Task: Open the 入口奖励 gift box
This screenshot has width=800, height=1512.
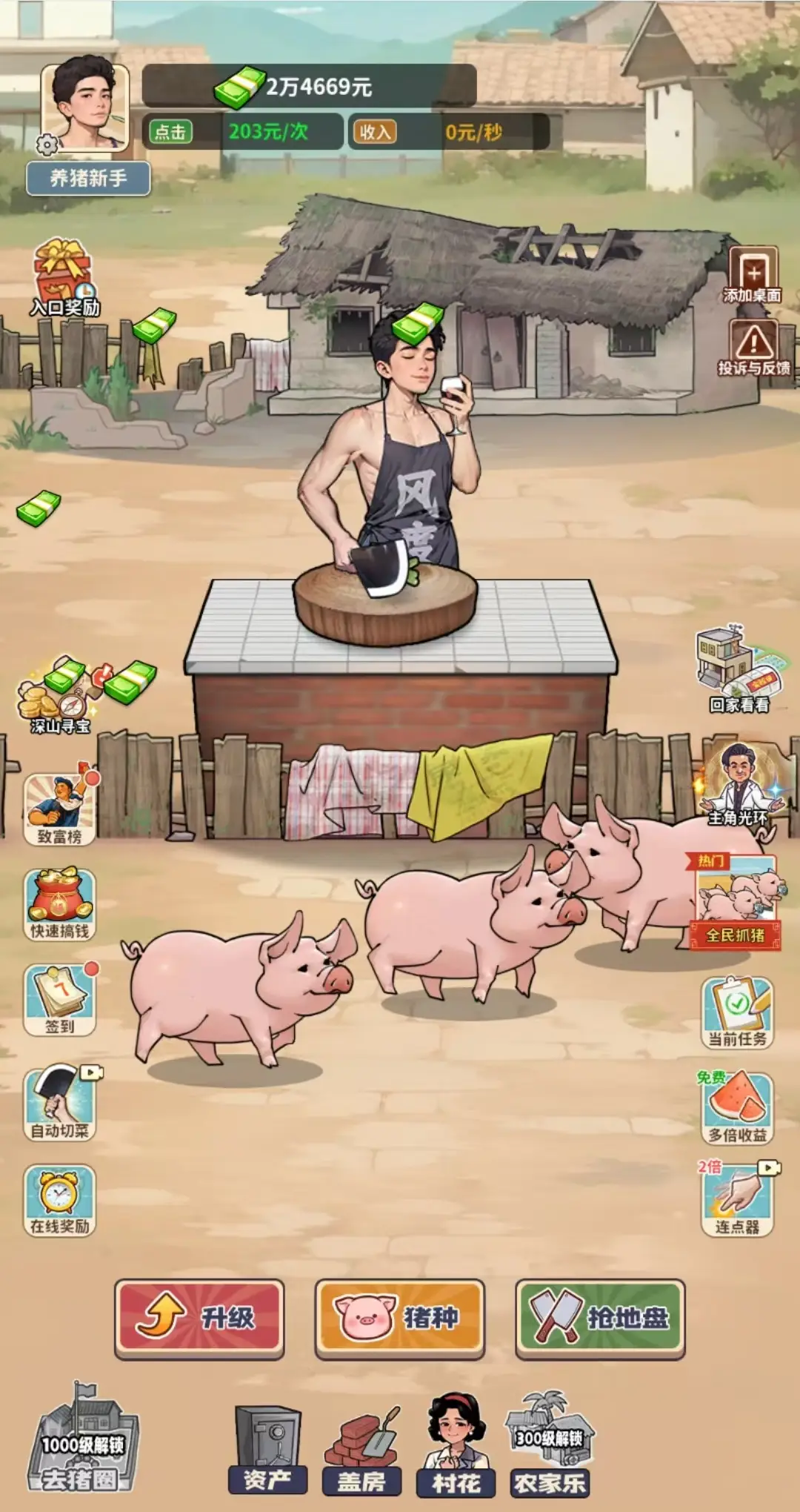Action: [64, 276]
